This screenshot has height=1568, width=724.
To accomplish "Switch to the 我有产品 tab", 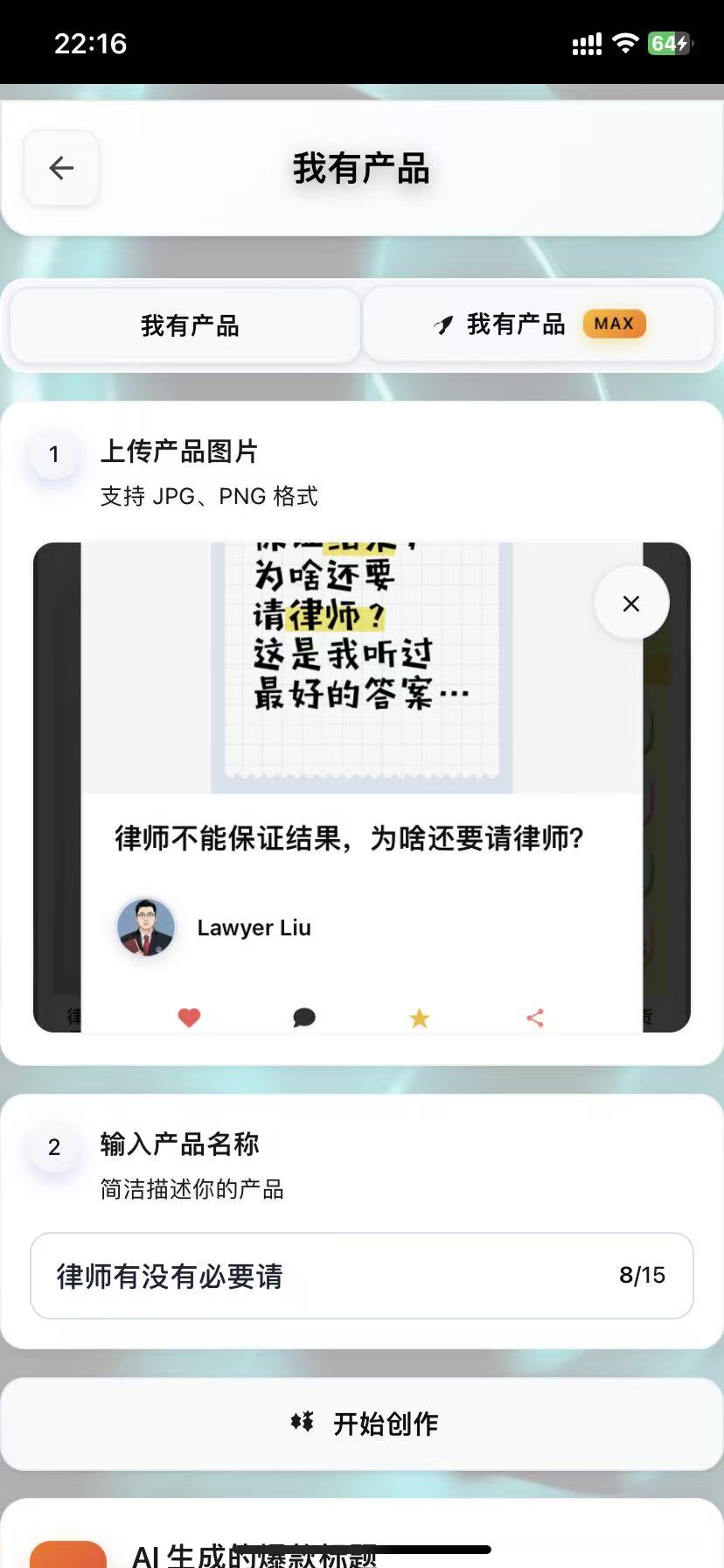I will [x=184, y=325].
